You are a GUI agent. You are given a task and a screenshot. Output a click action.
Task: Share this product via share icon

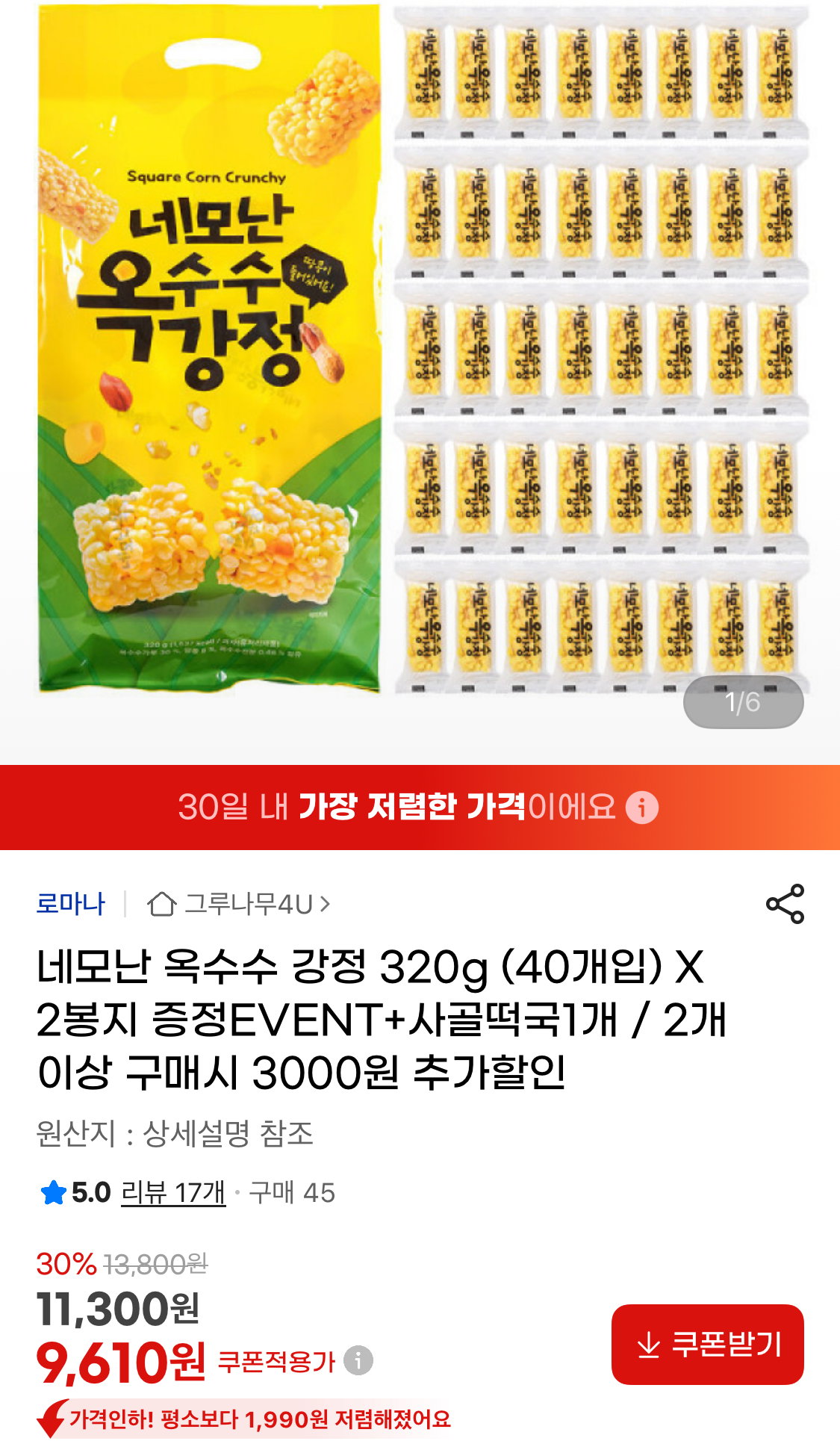point(785,904)
